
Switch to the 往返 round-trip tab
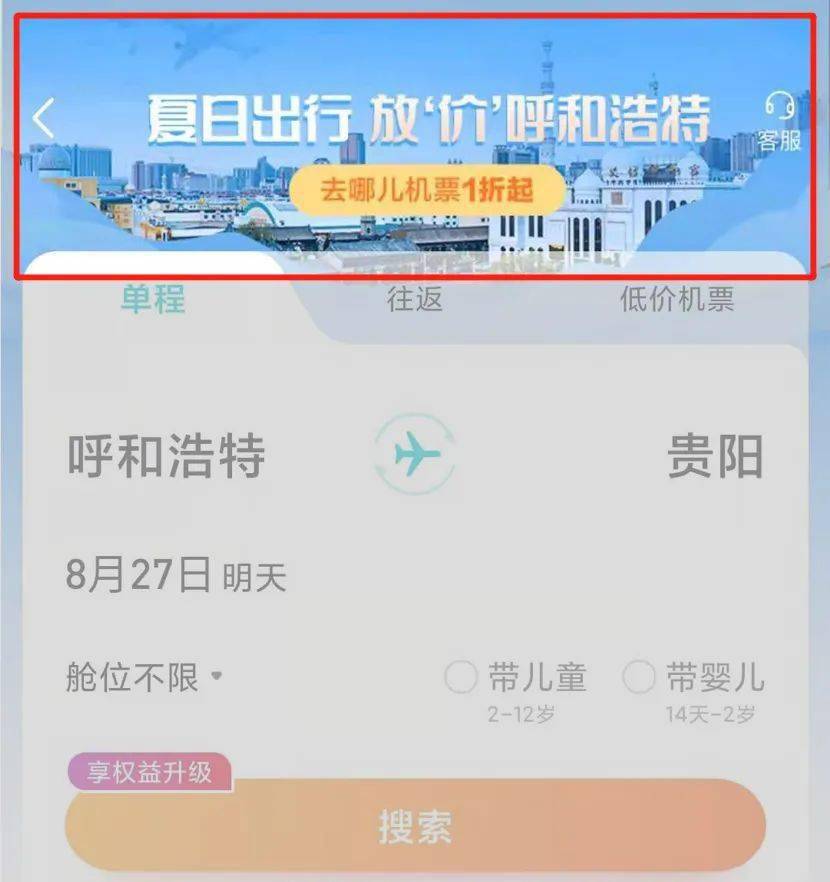415,298
